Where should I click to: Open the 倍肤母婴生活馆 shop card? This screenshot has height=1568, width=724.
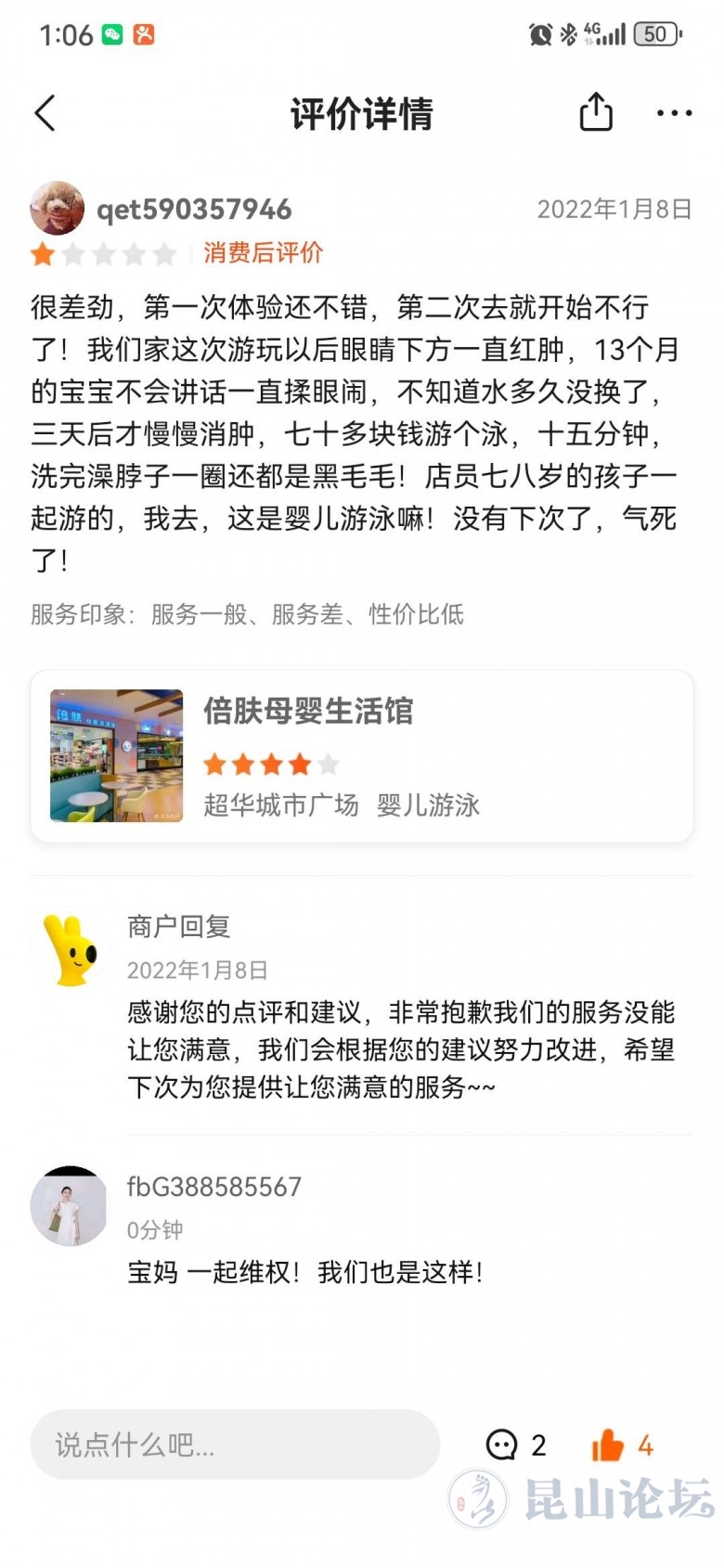362,755
